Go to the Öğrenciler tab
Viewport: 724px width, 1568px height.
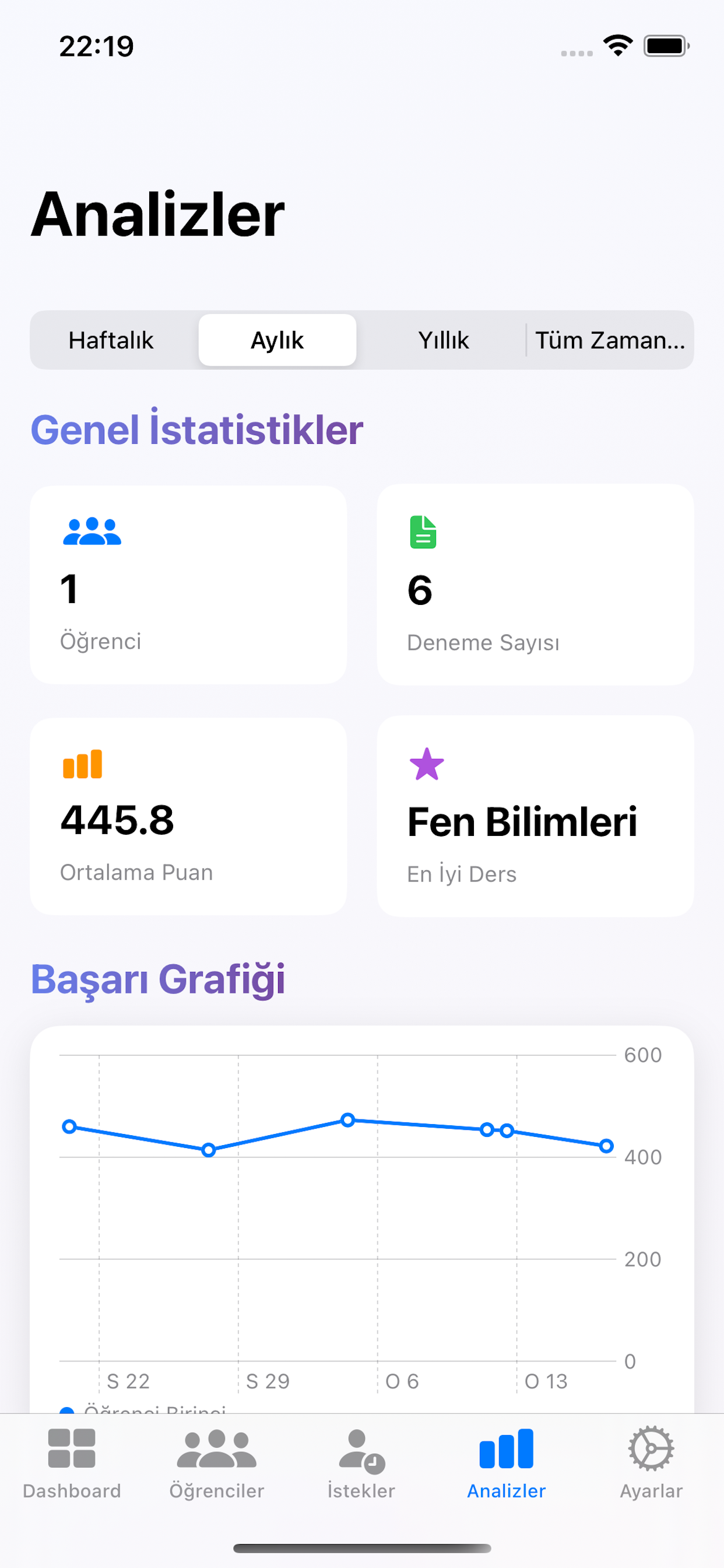217,1462
